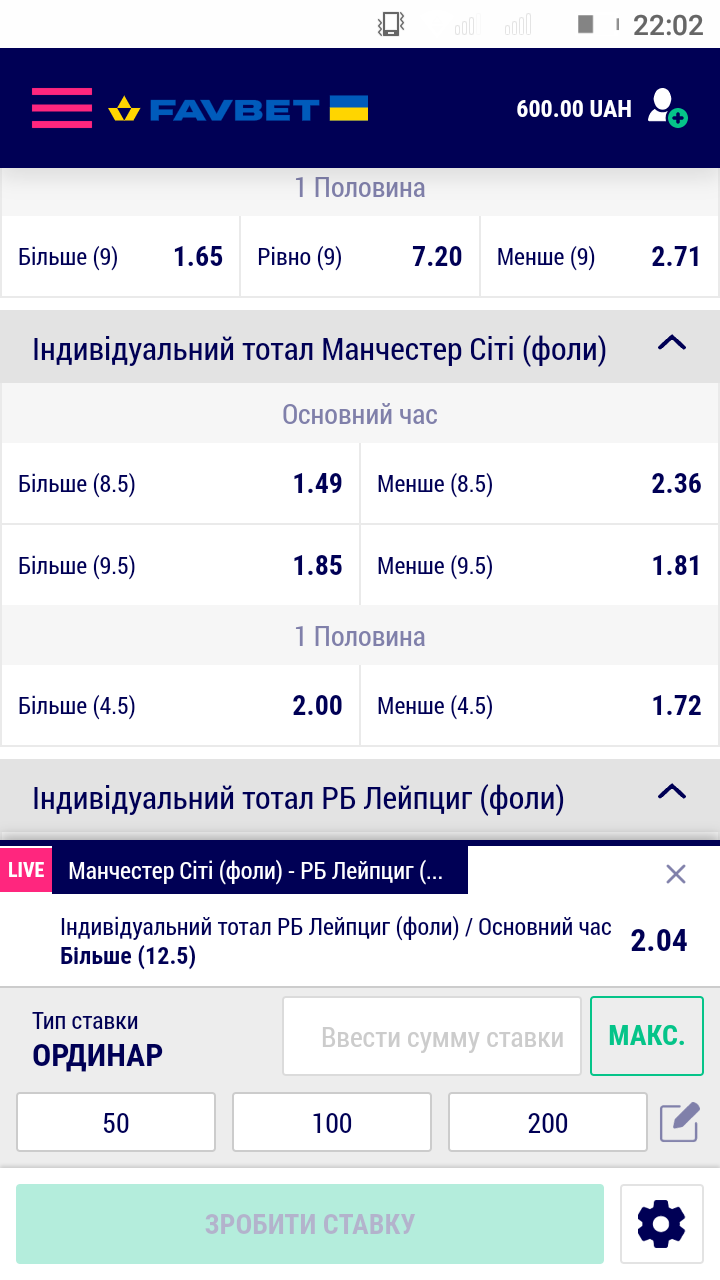Pick Менше (8.5) at 2.36
Screen dimensions: 720x1280
point(539,484)
